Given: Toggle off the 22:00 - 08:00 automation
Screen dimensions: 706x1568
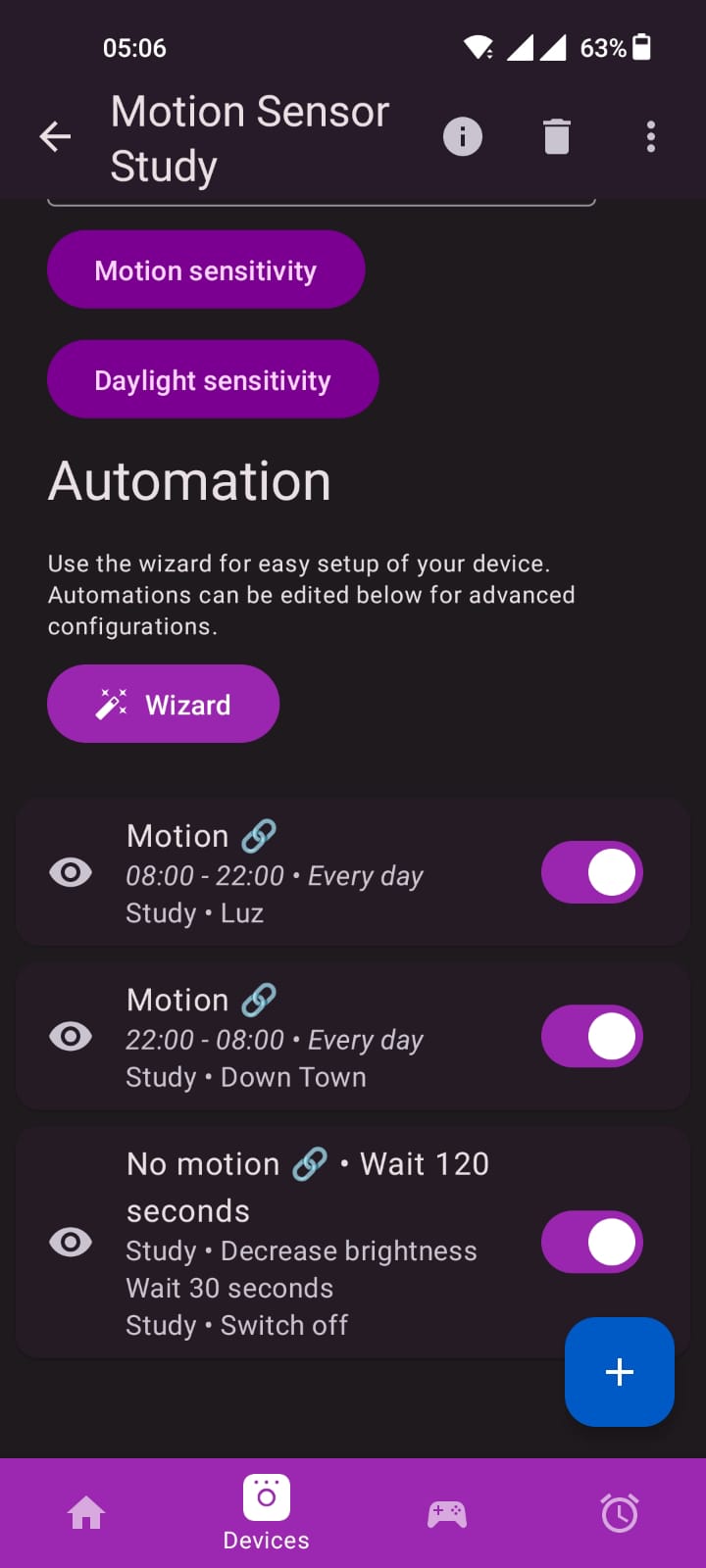Looking at the screenshot, I should pyautogui.click(x=592, y=1036).
